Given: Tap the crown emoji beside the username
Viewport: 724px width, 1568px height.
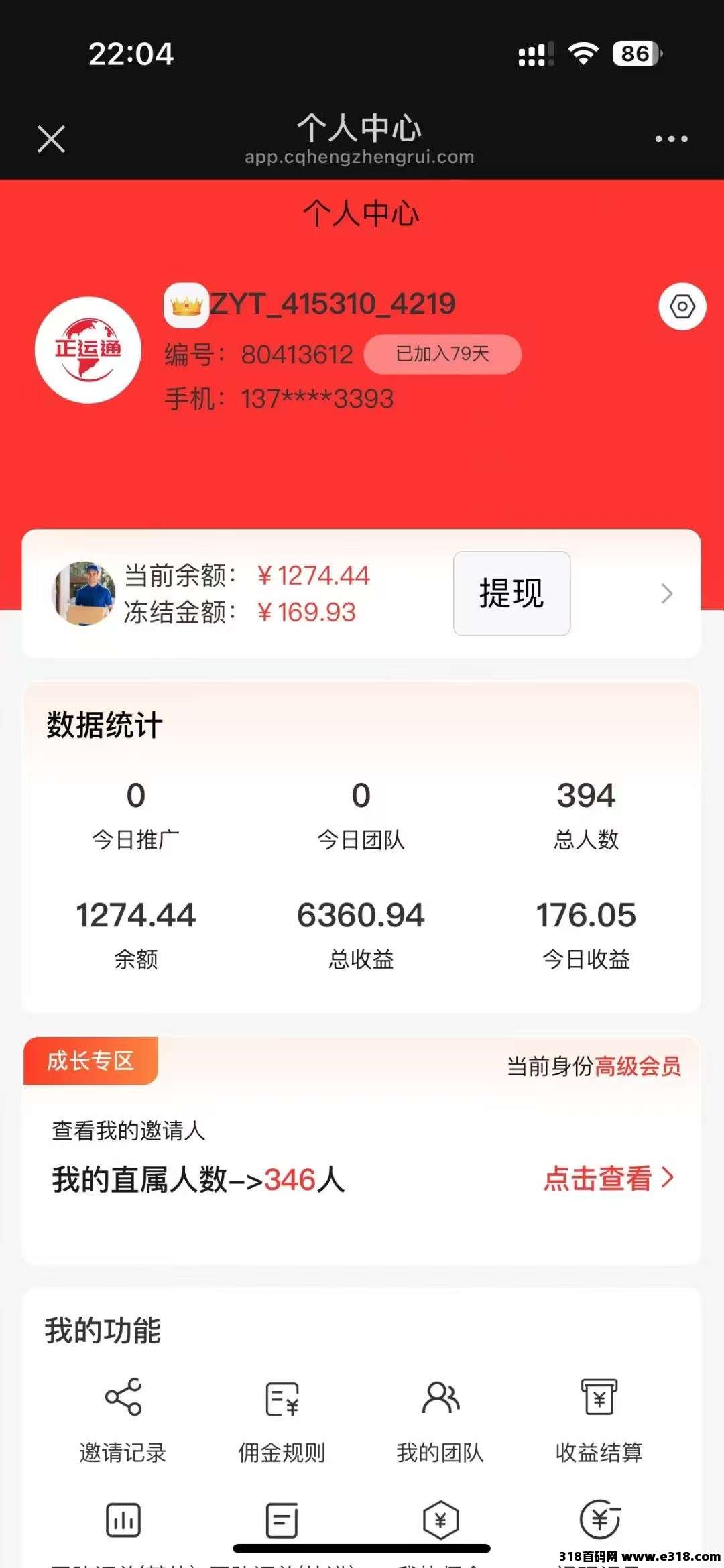Looking at the screenshot, I should pos(186,305).
